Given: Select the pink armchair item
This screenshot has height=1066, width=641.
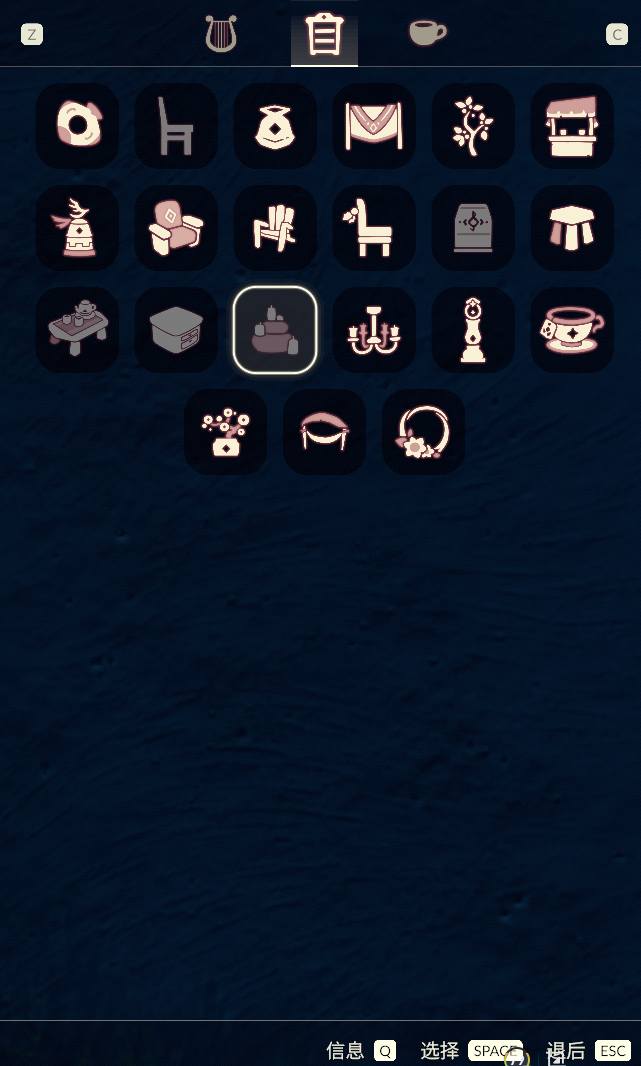Looking at the screenshot, I should [x=176, y=228].
